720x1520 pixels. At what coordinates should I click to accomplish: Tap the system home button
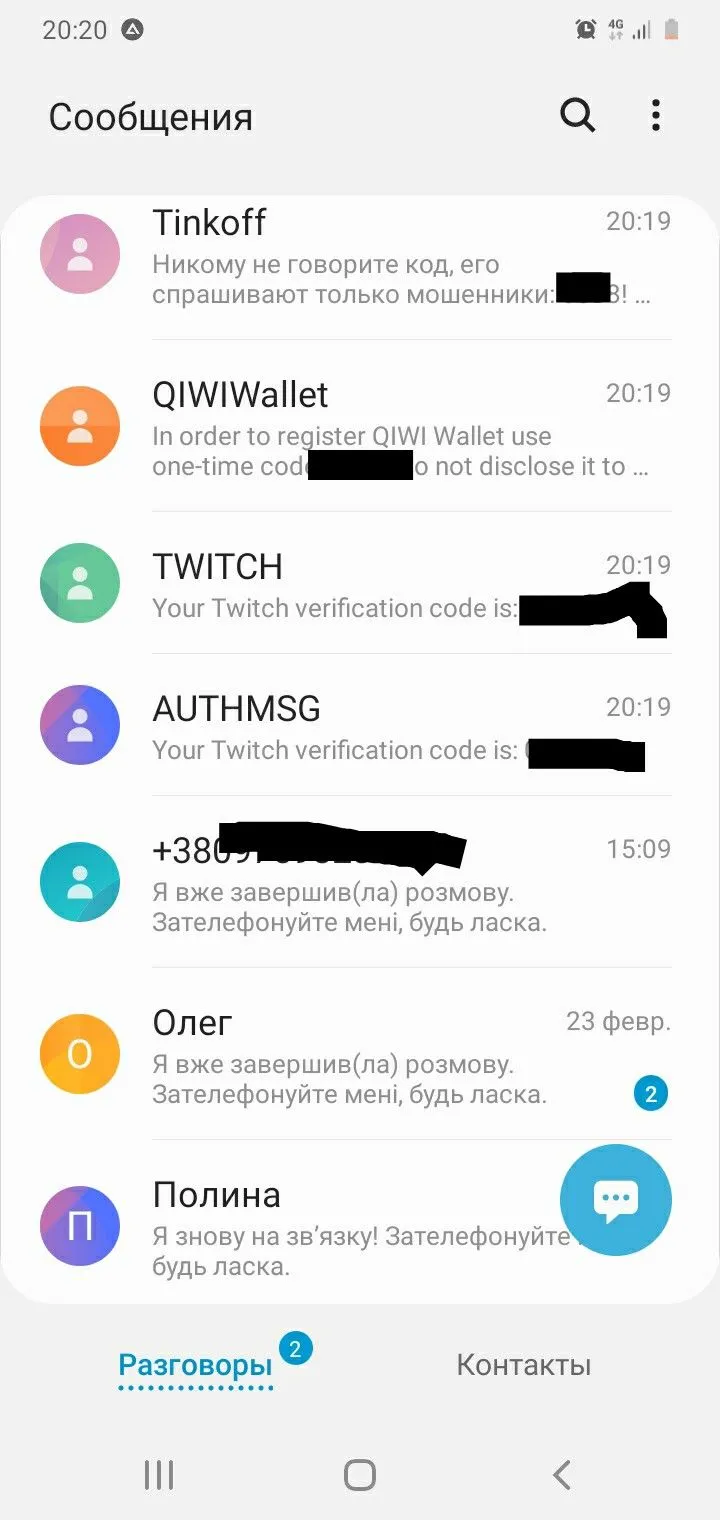pyautogui.click(x=360, y=1474)
